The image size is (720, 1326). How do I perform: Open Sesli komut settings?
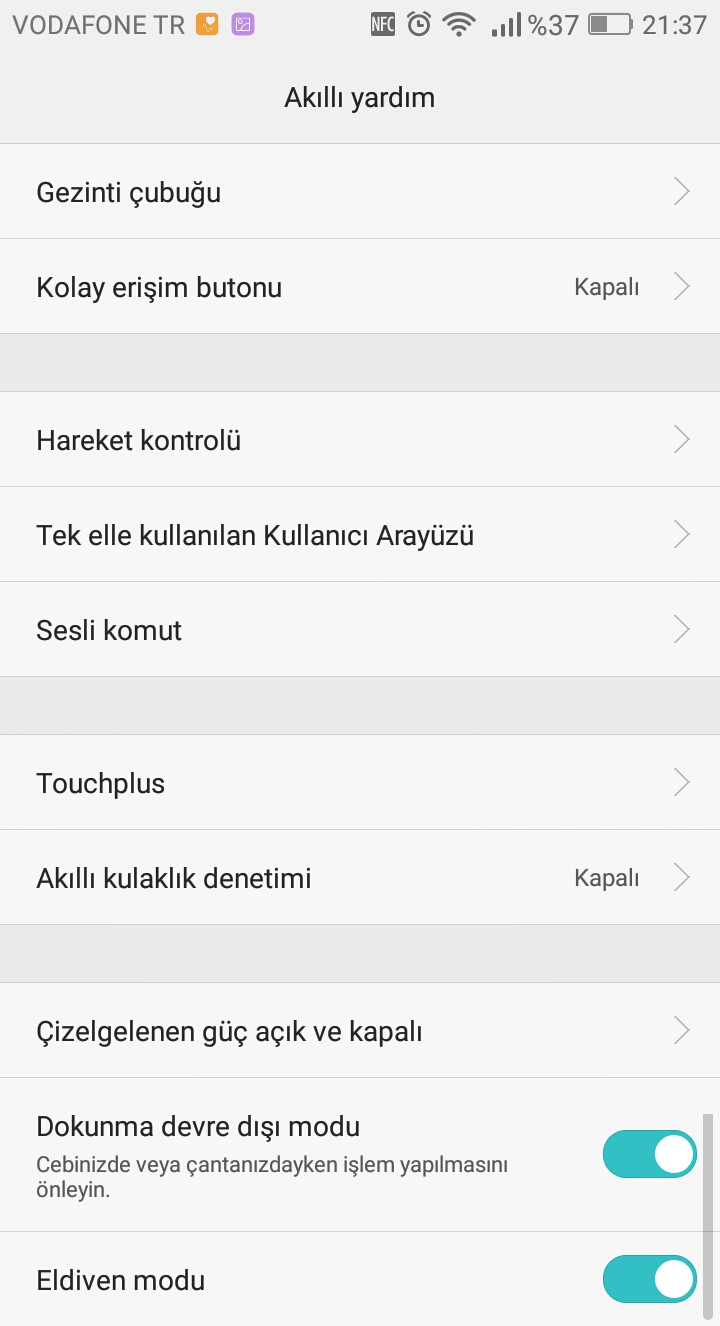pos(360,630)
